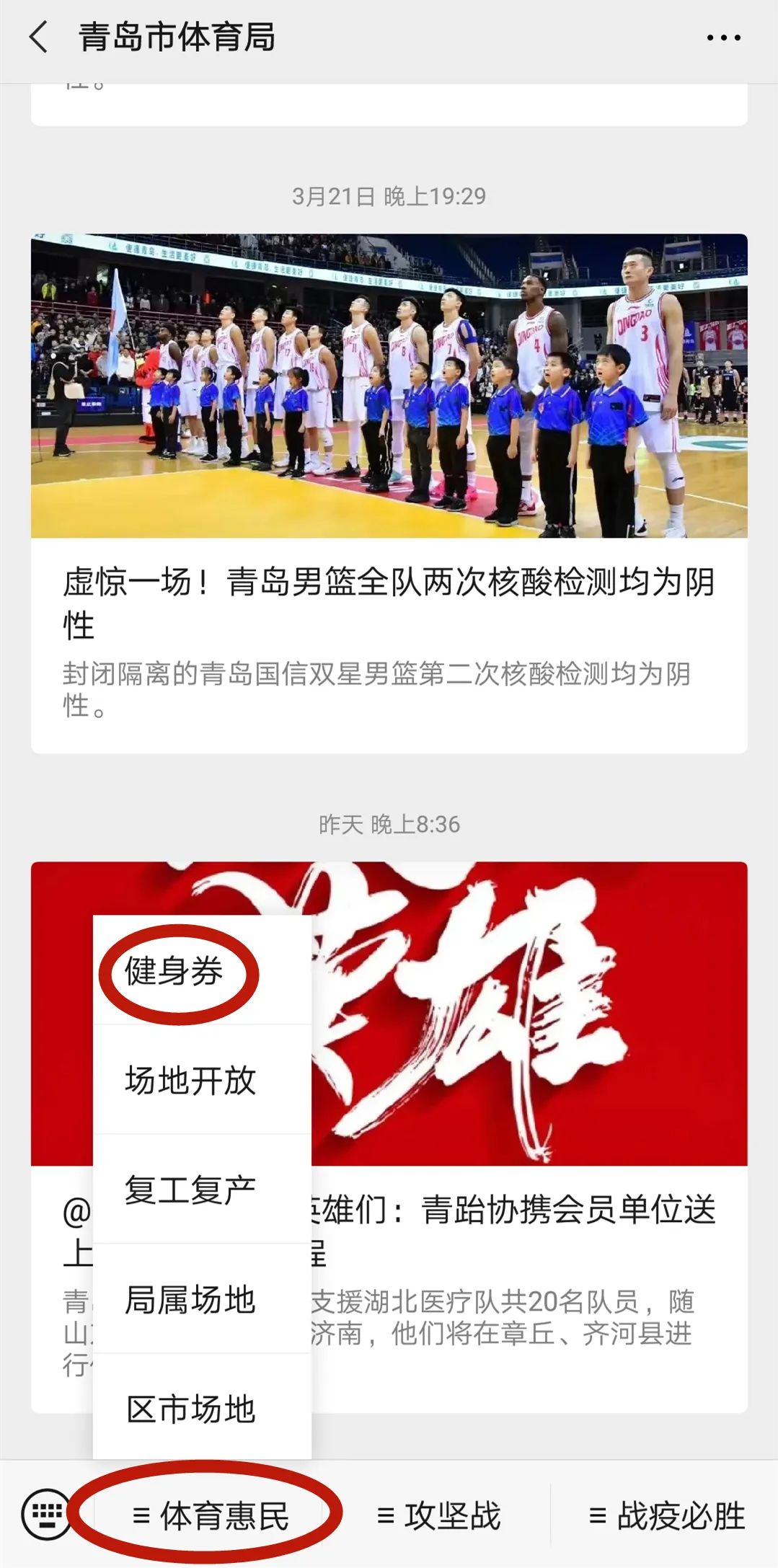Switch to keyboard input mode
Image resolution: width=778 pixels, height=1568 pixels.
coord(46,1515)
